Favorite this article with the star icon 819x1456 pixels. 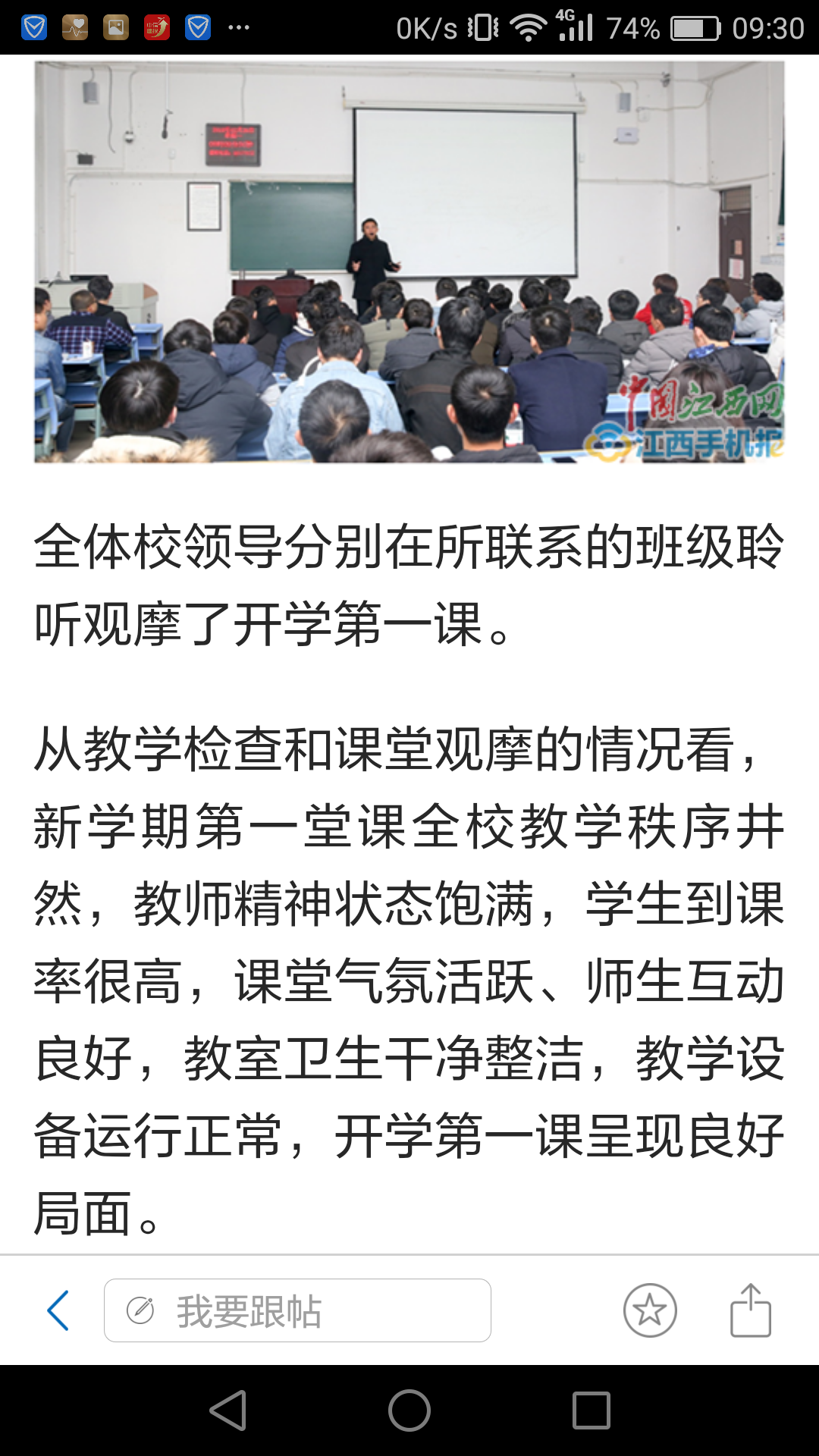coord(650,1310)
